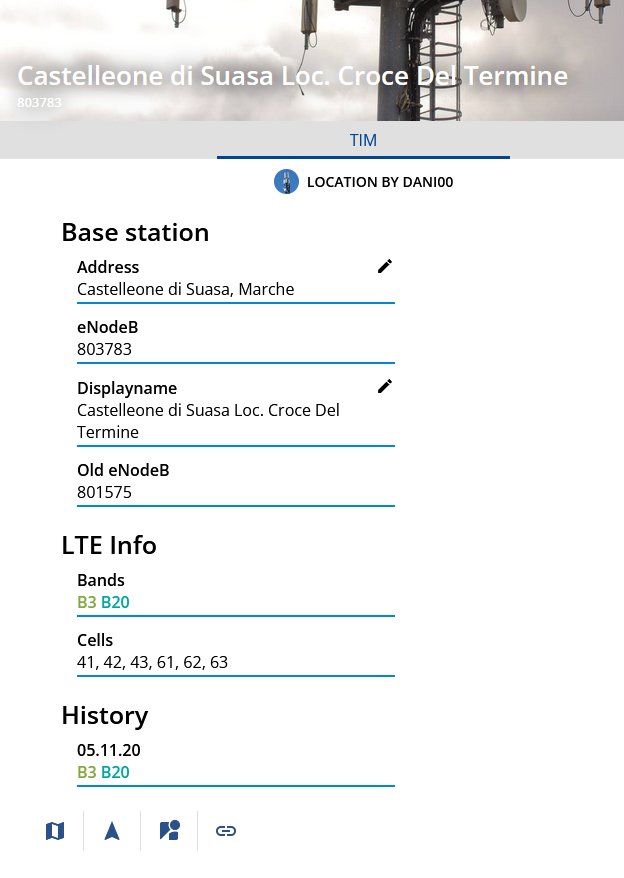Copy the link for this station
The height and width of the screenshot is (878, 624).
226,831
